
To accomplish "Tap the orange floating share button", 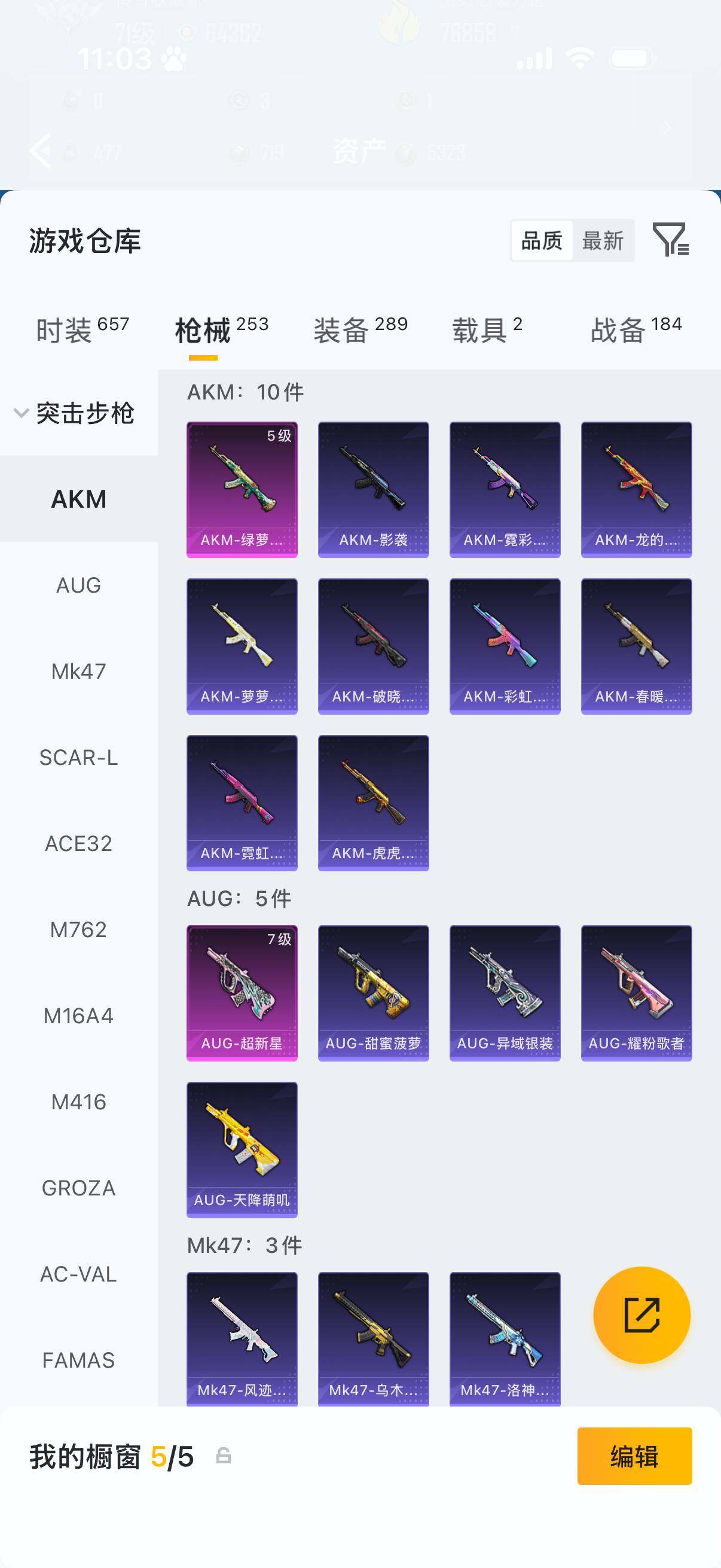I will [x=641, y=1315].
